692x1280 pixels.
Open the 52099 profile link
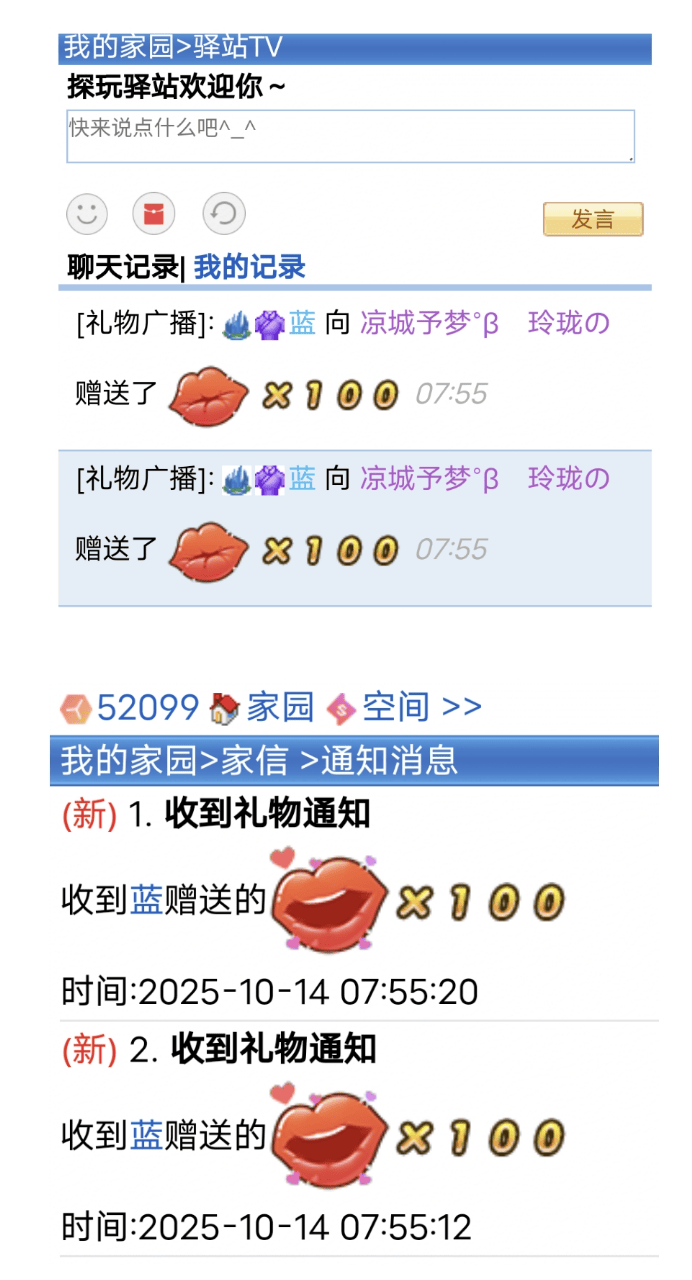[147, 708]
